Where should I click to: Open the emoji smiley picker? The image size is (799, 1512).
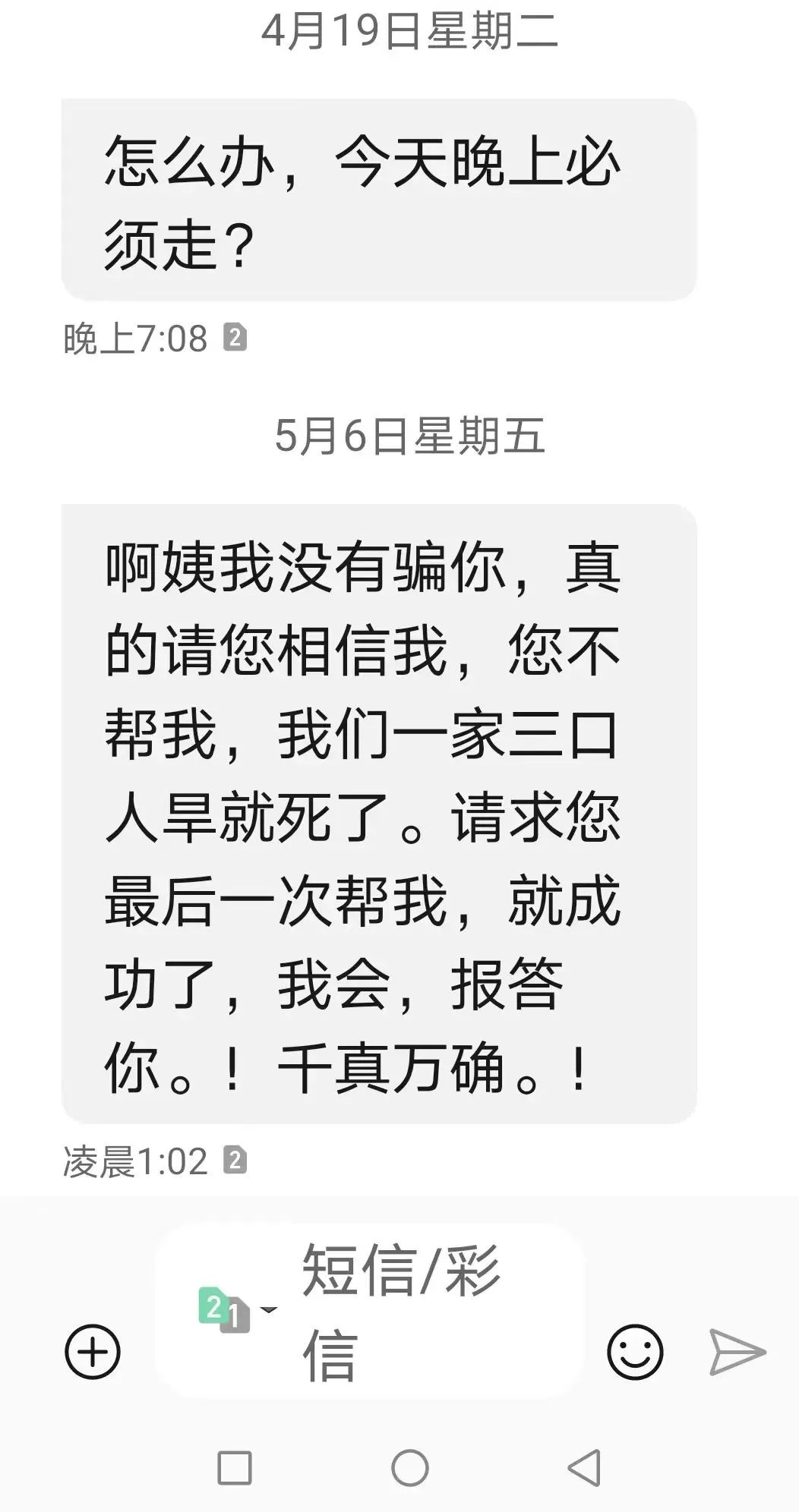[x=635, y=1352]
